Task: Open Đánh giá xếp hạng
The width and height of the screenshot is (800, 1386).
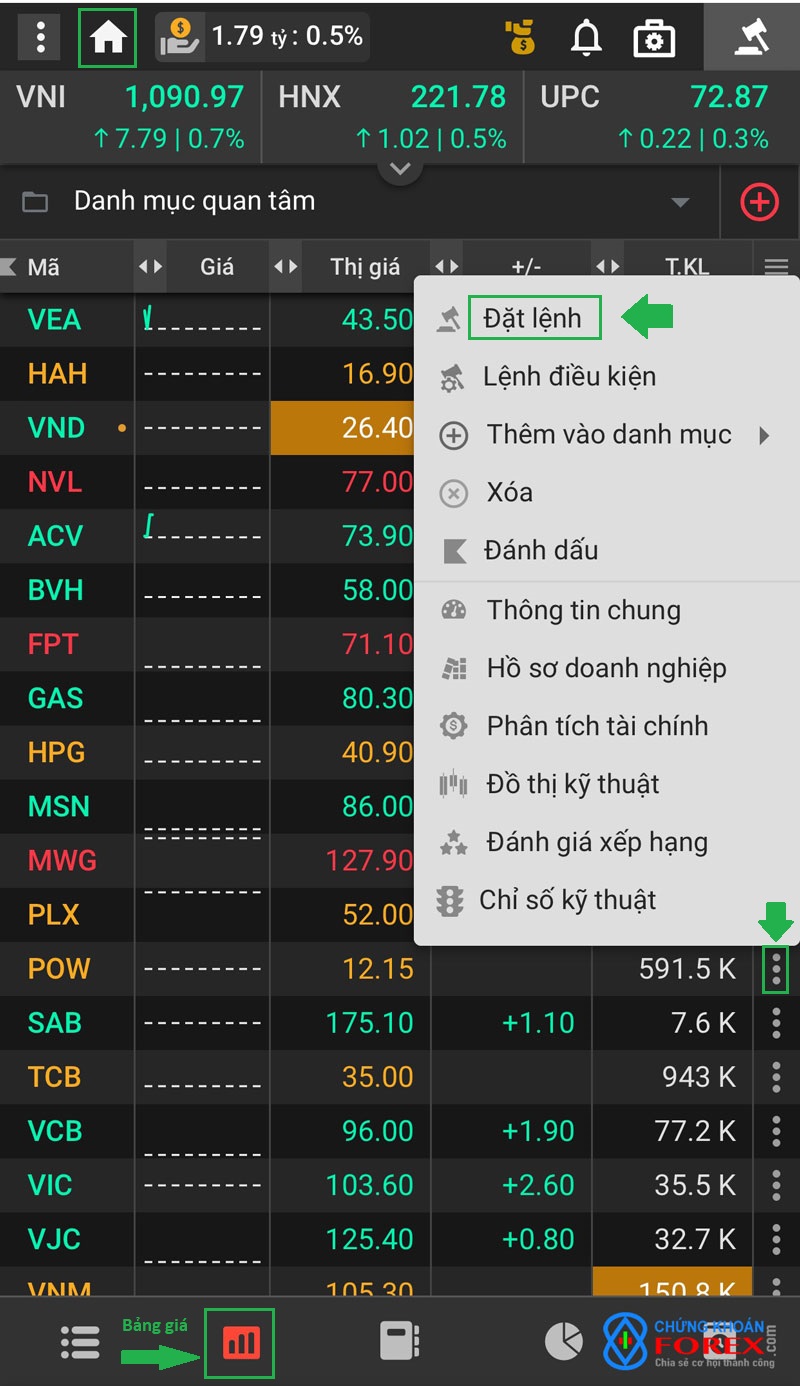Action: [597, 842]
